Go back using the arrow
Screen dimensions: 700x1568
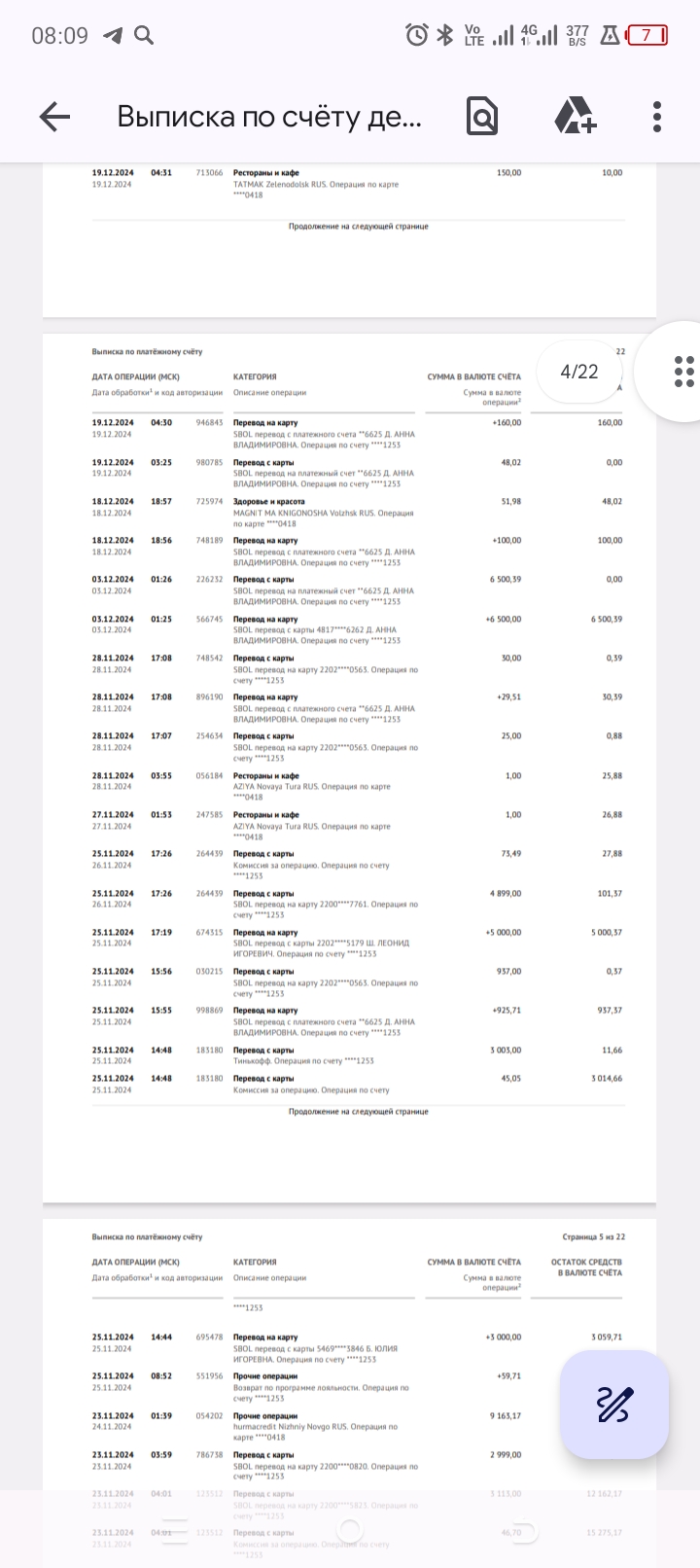[54, 117]
